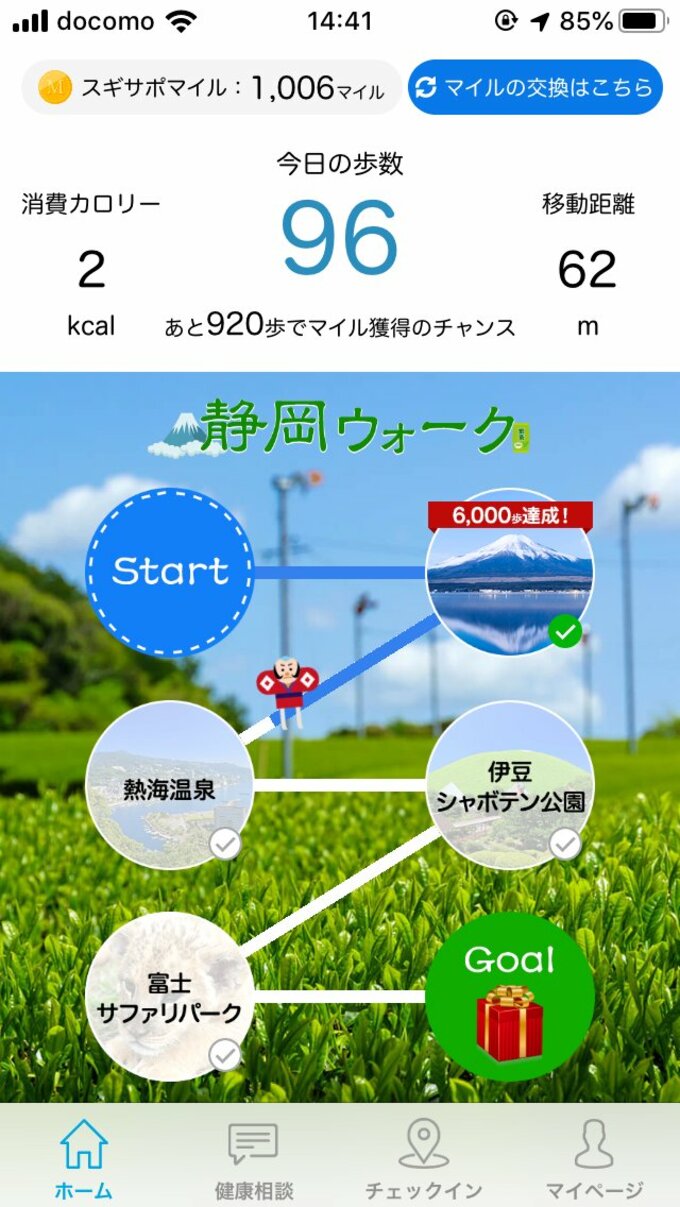Open the Mt. Fuji 6,000歩達成 checkpoint
Image resolution: width=680 pixels, height=1207 pixels.
point(510,574)
